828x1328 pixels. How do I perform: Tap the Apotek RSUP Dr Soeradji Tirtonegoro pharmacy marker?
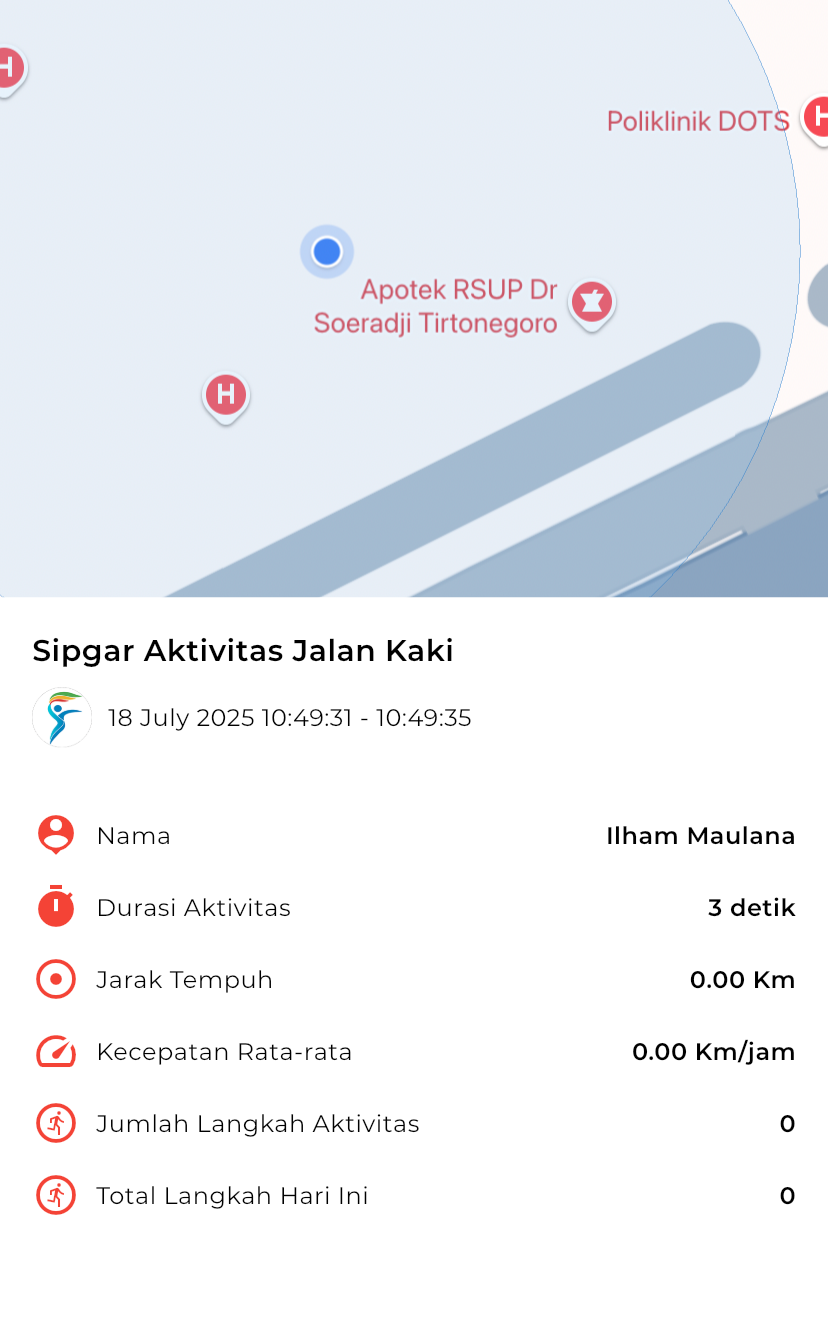[591, 304]
